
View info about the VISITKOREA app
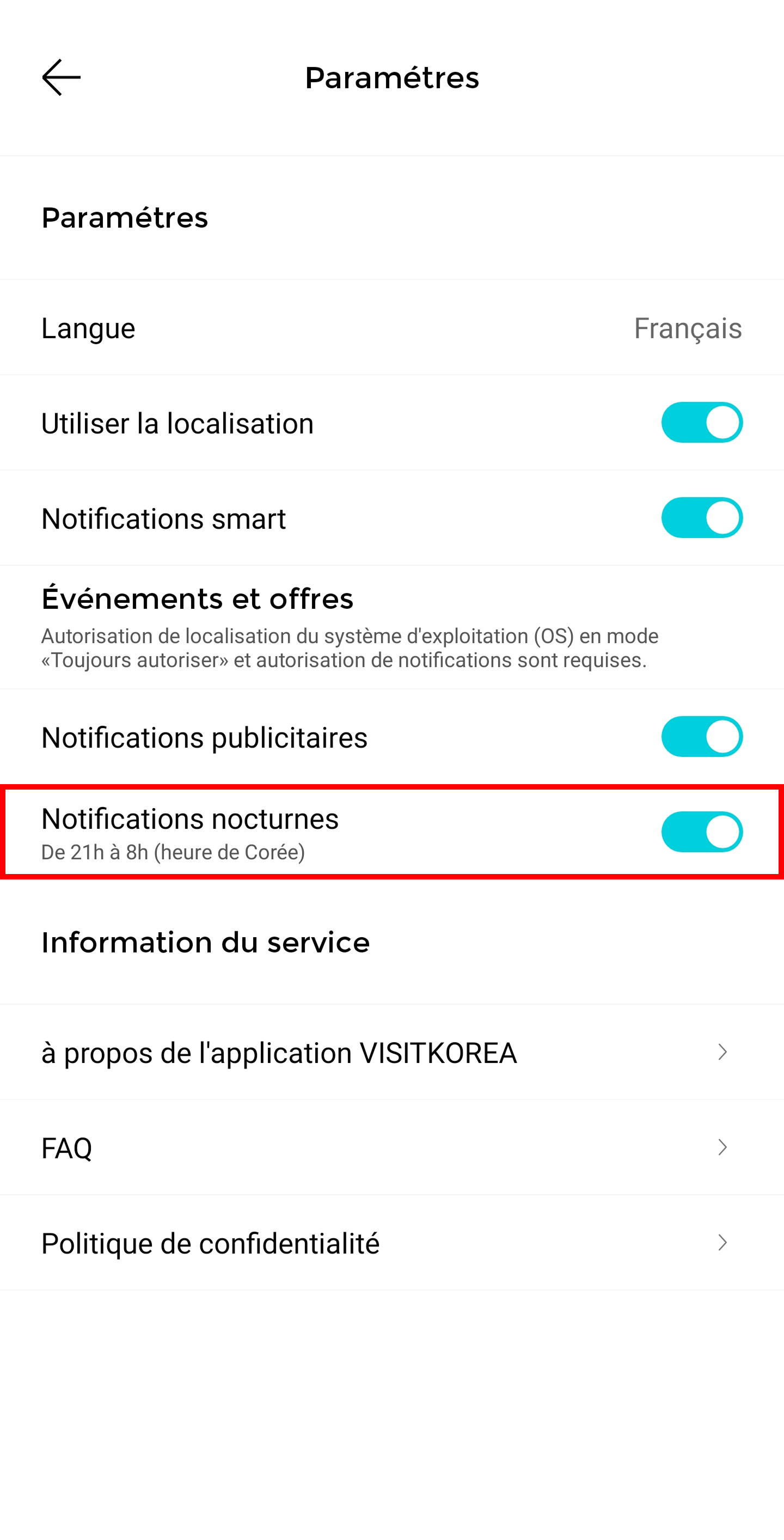point(278,1053)
